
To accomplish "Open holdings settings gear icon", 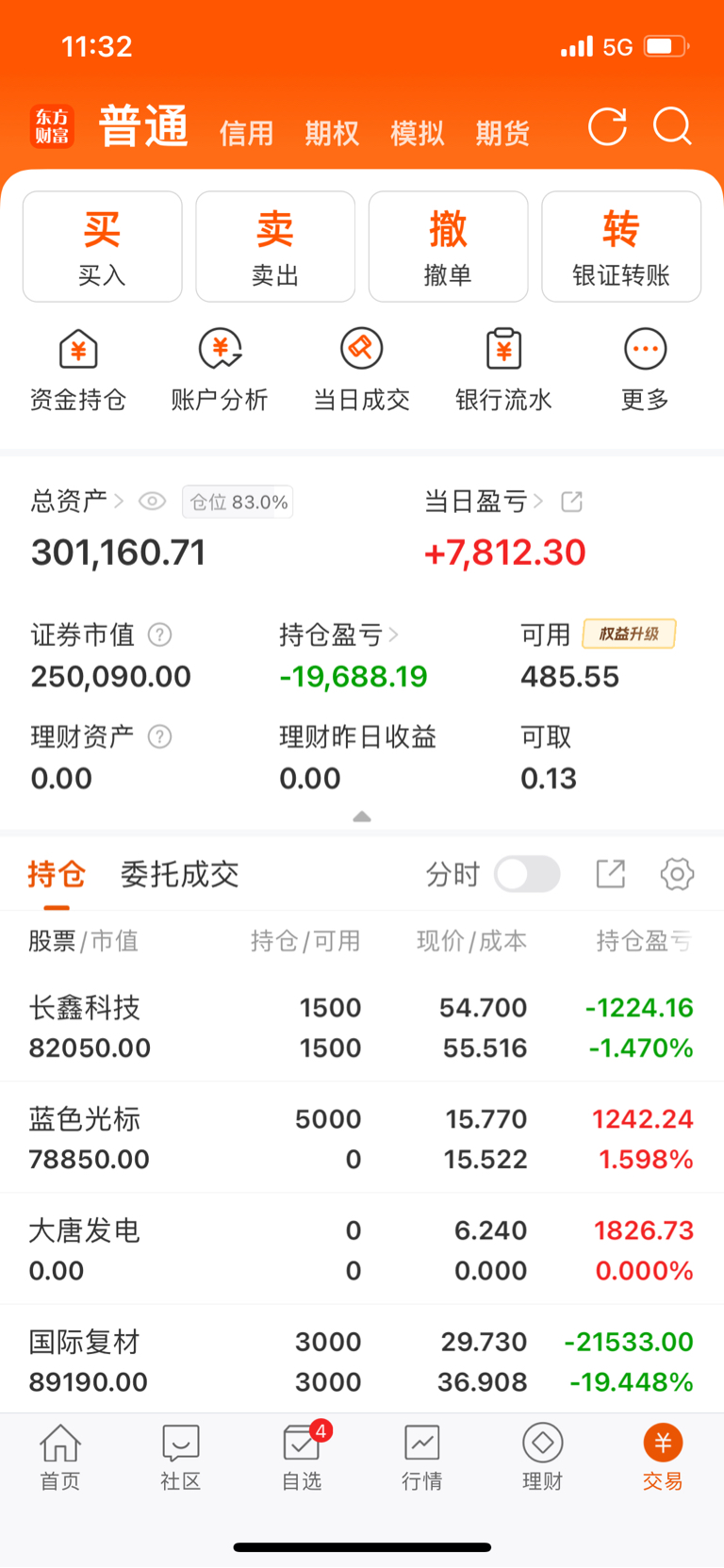I will pyautogui.click(x=677, y=874).
